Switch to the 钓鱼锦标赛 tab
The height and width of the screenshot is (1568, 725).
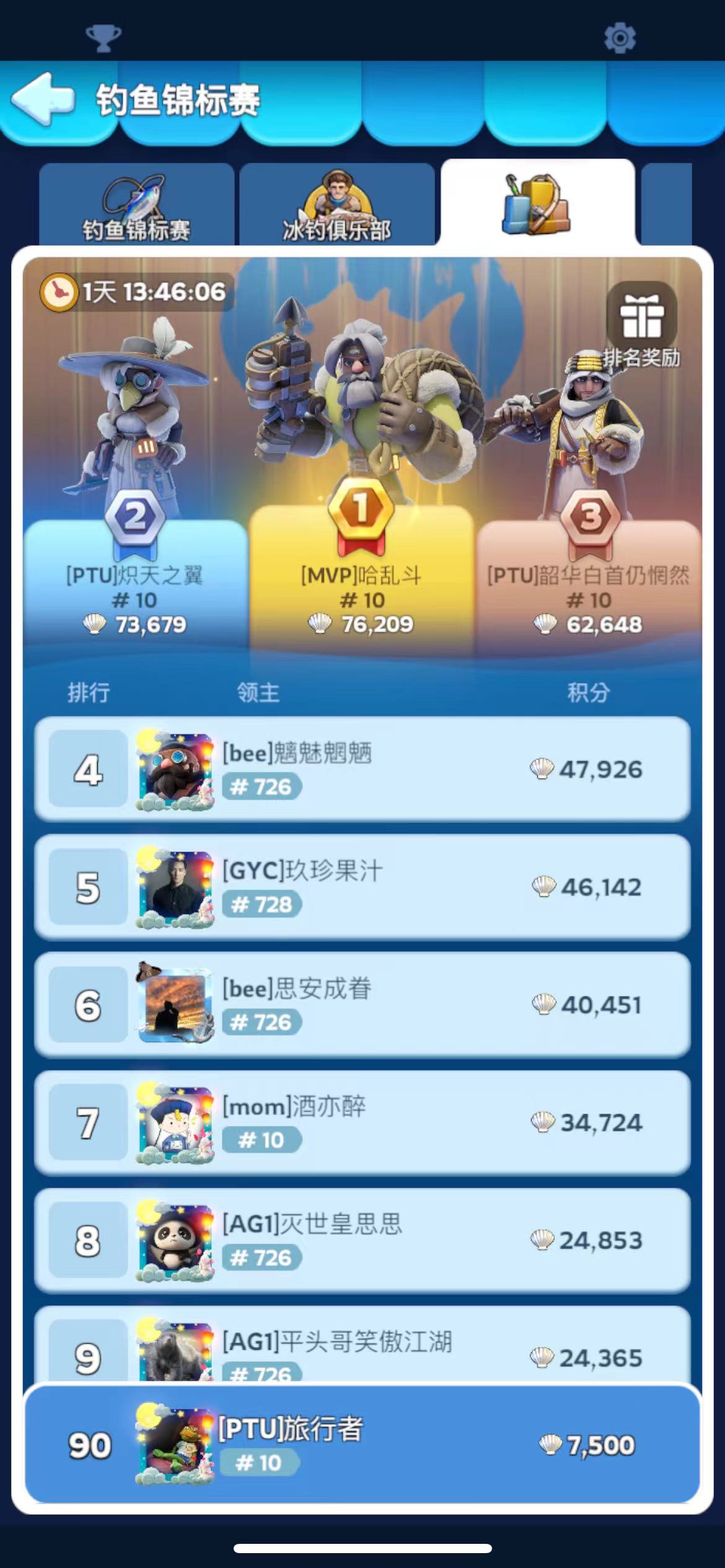pyautogui.click(x=136, y=206)
